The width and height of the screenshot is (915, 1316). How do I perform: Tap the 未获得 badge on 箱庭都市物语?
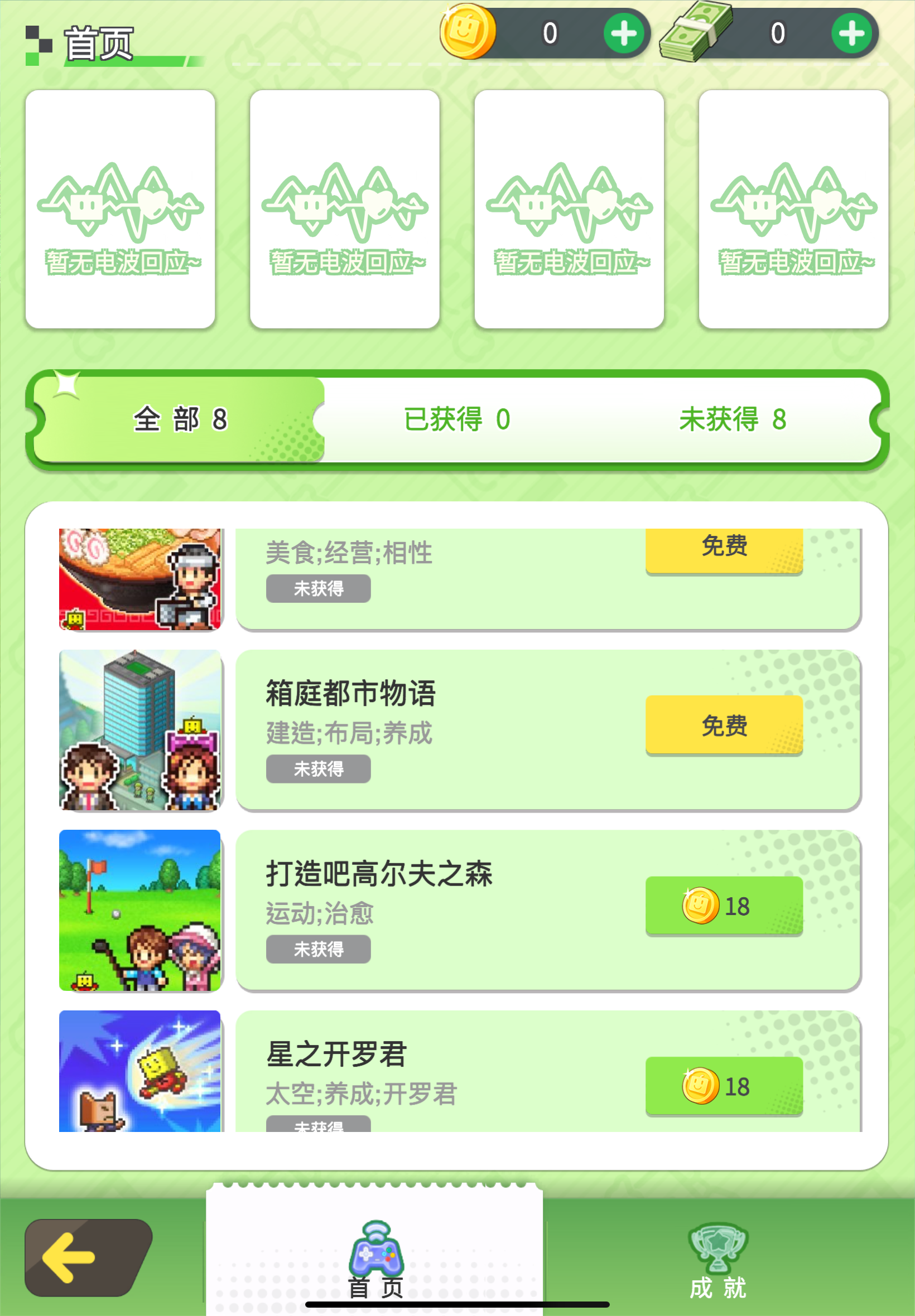[x=317, y=768]
